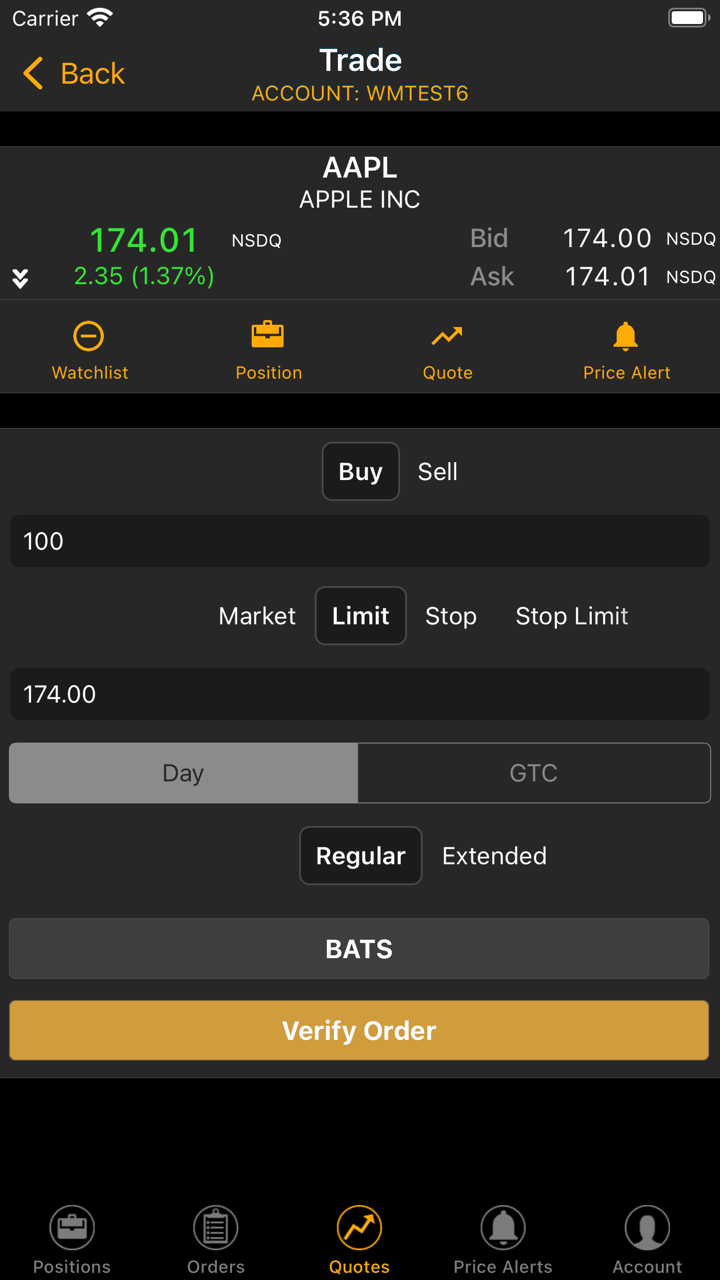The image size is (720, 1280).
Task: Tap Verify Order button
Action: coord(360,1031)
